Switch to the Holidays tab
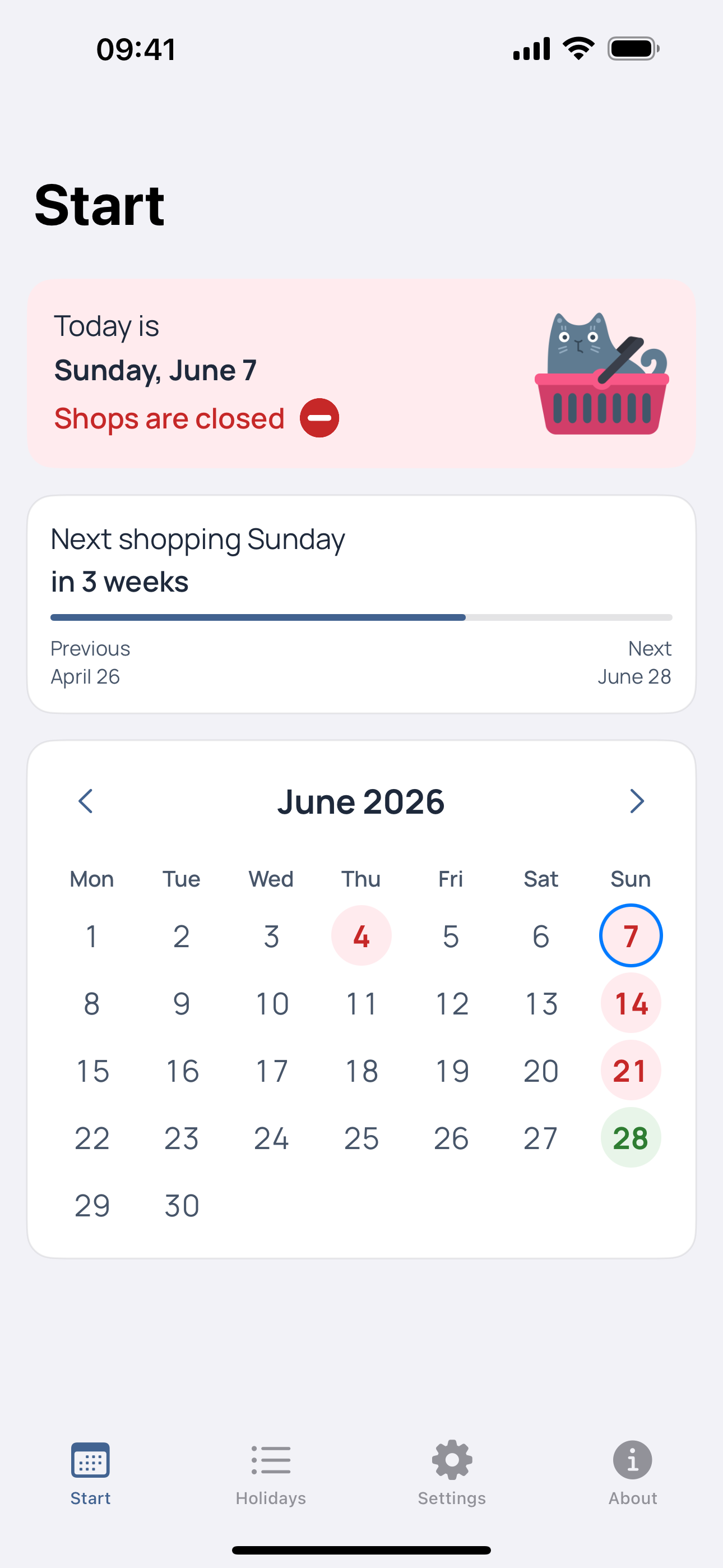723x1568 pixels. pyautogui.click(x=271, y=1473)
